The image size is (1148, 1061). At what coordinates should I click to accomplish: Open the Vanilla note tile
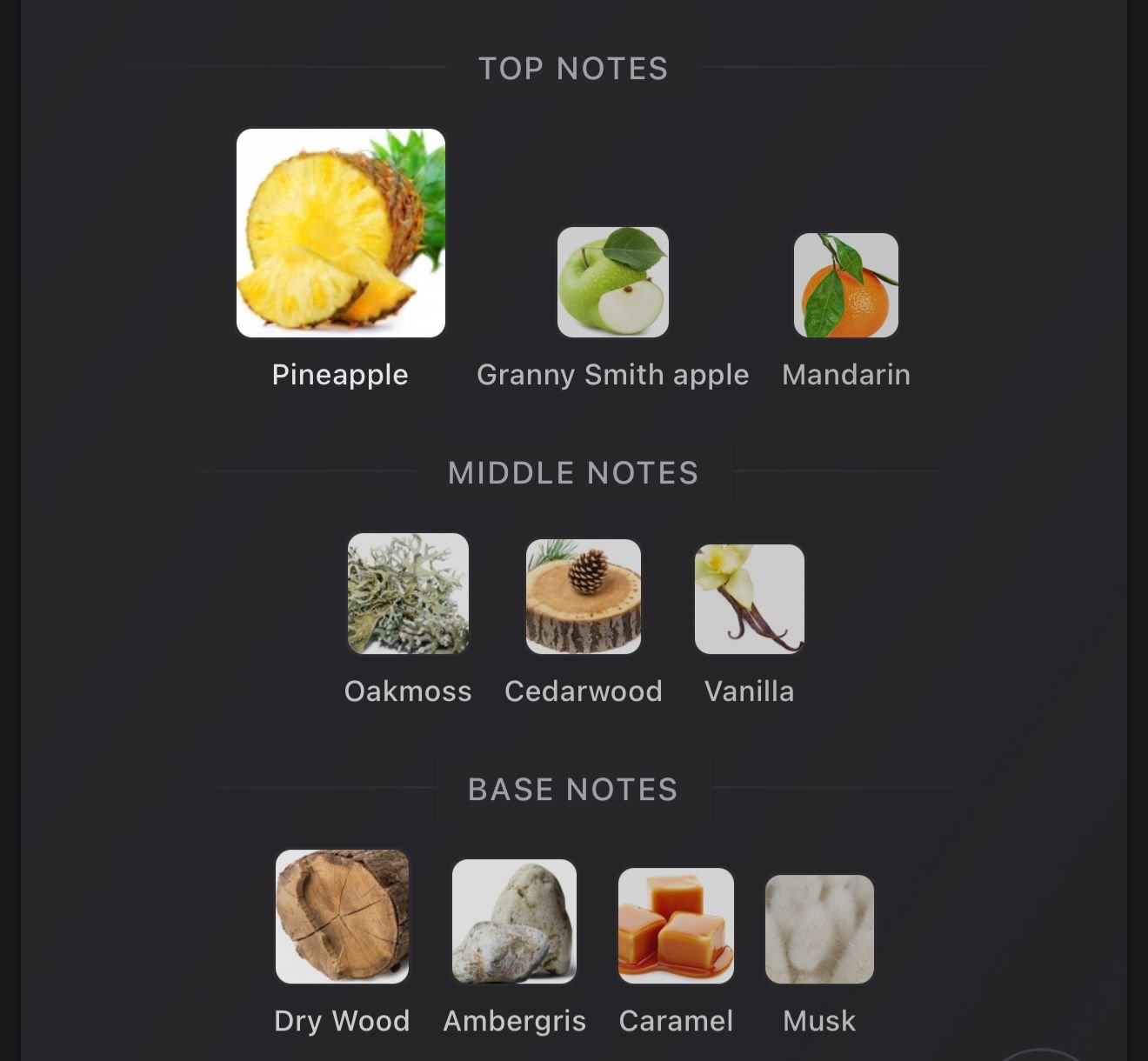pos(749,599)
